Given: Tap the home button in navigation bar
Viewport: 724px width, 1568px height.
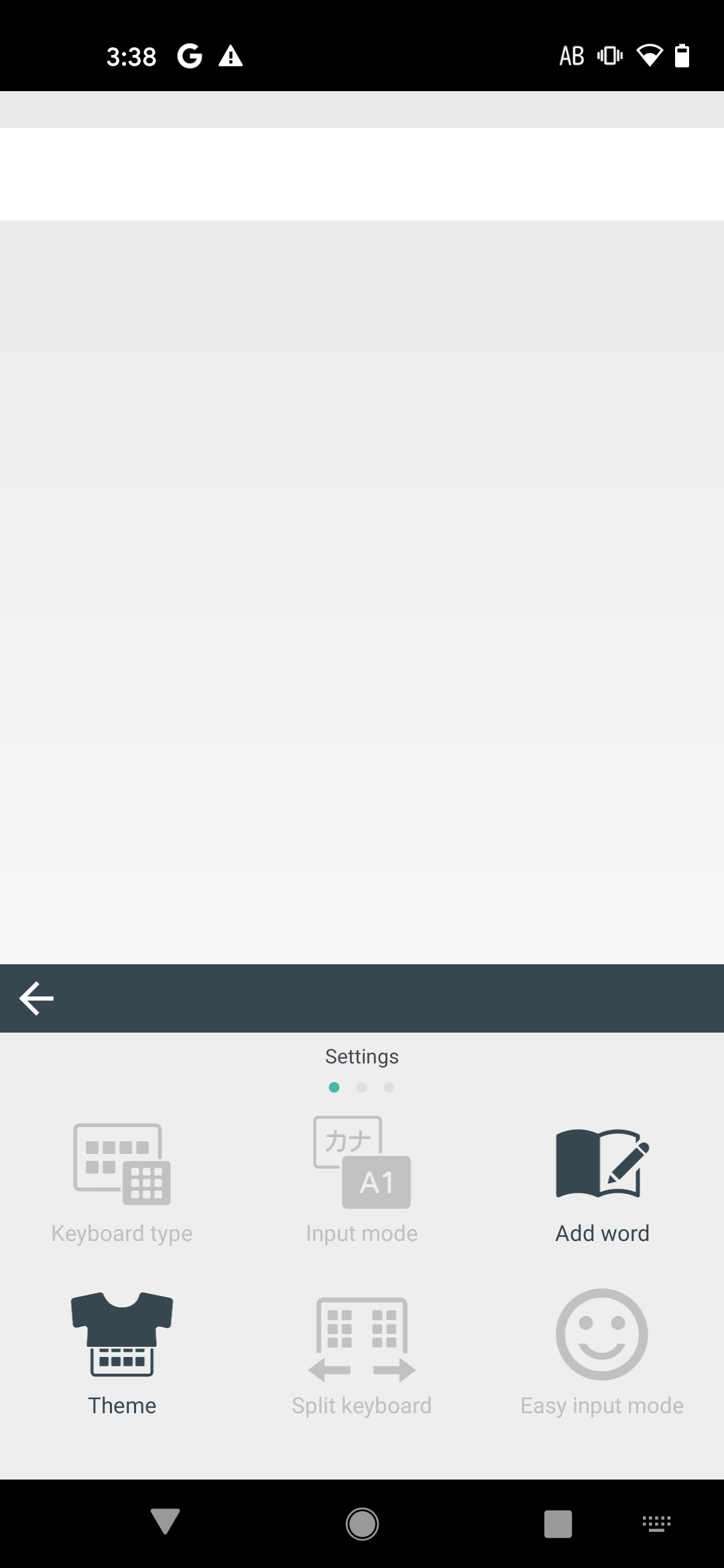Looking at the screenshot, I should tap(362, 1524).
